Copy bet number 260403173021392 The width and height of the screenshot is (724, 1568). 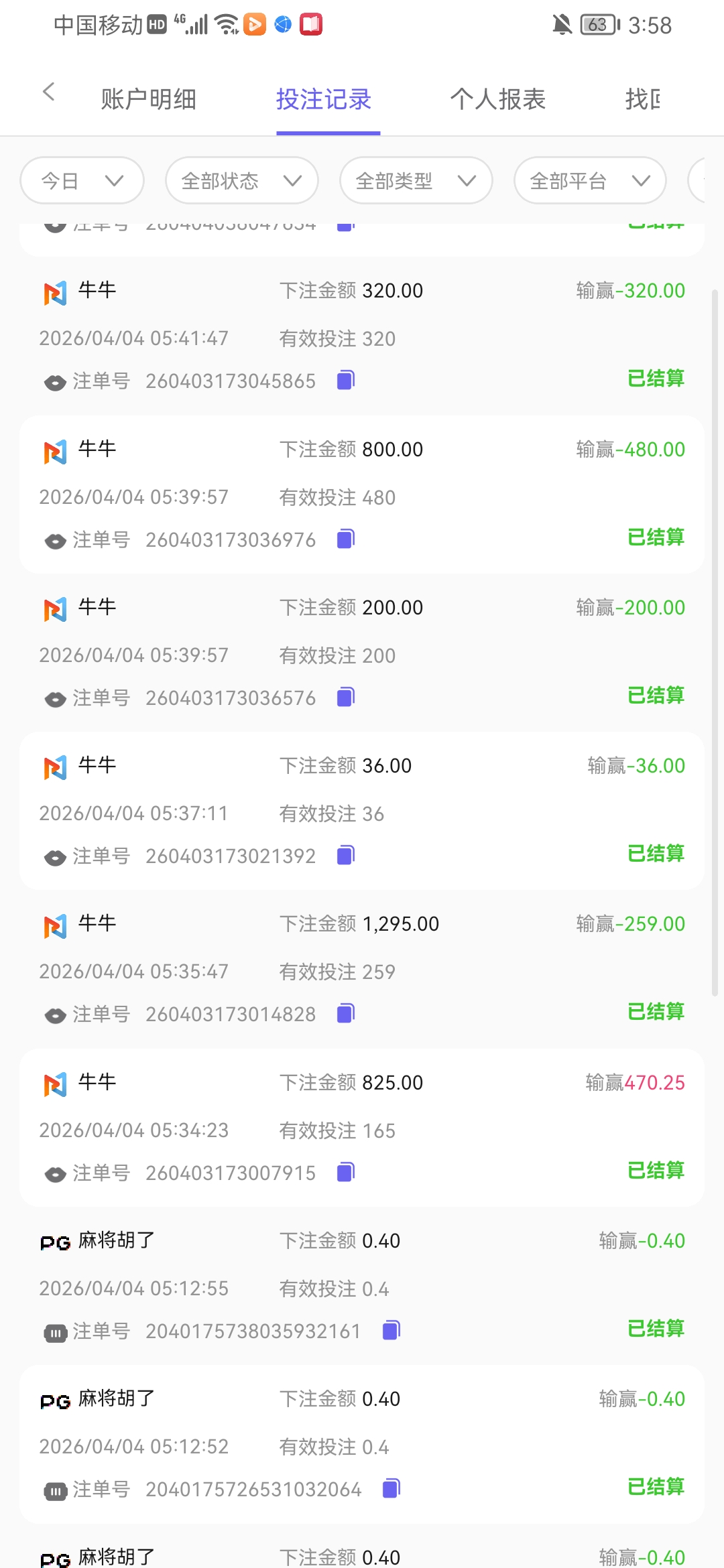point(345,855)
